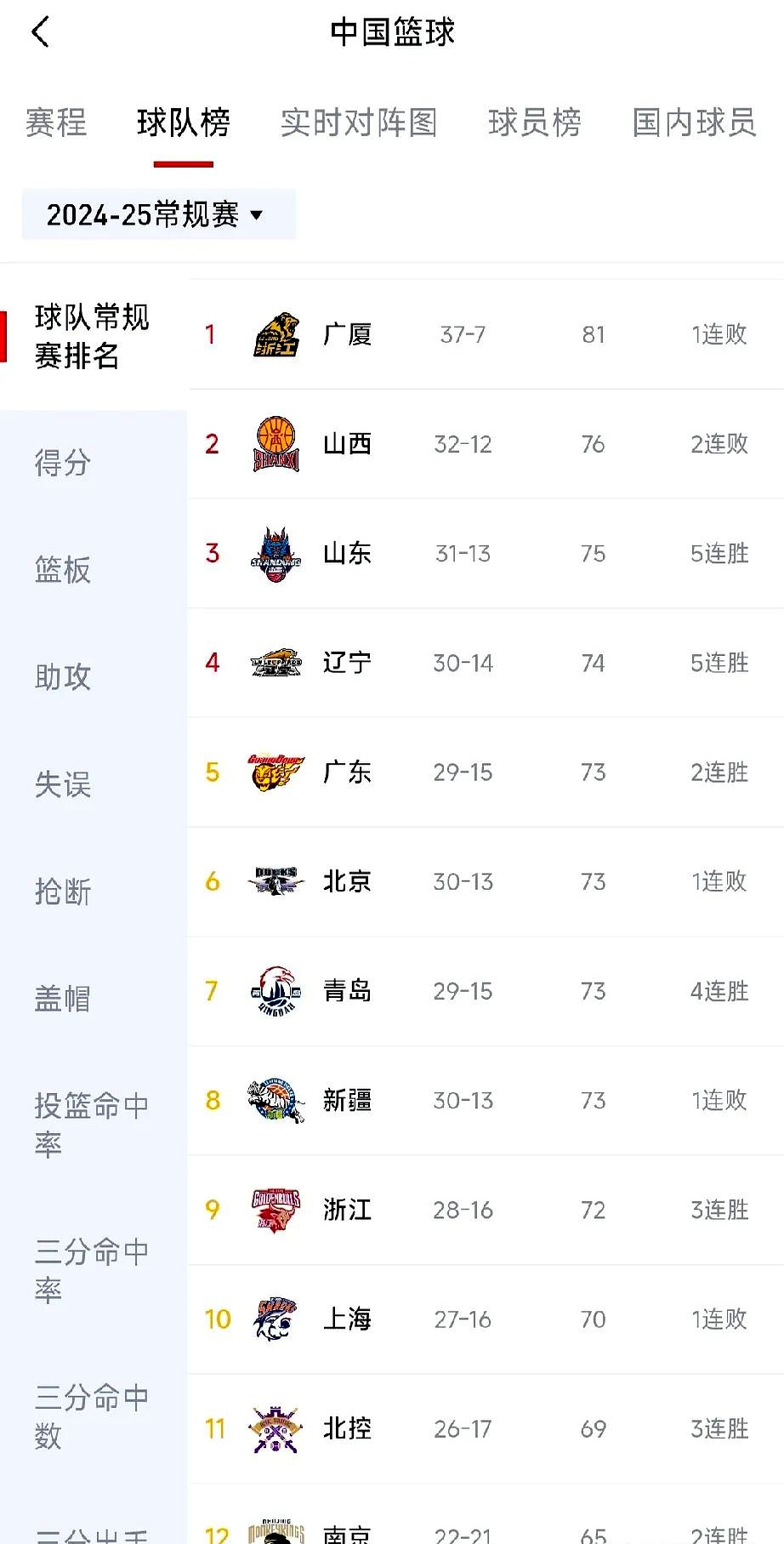
Task: Click the 北京 ducks team logo
Action: [x=275, y=882]
